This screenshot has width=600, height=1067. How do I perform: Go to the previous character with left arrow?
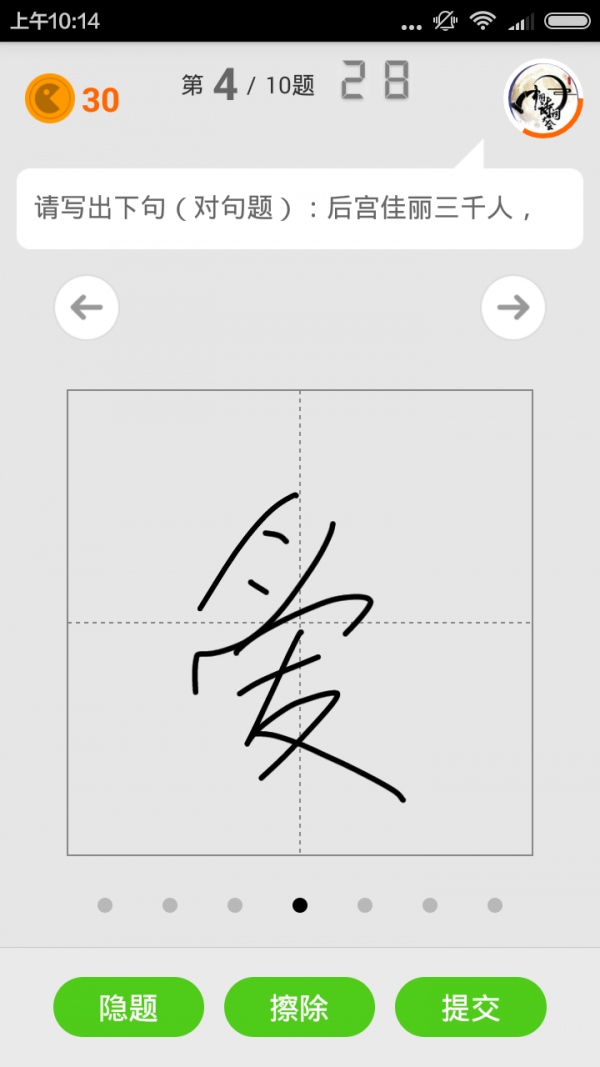[87, 307]
